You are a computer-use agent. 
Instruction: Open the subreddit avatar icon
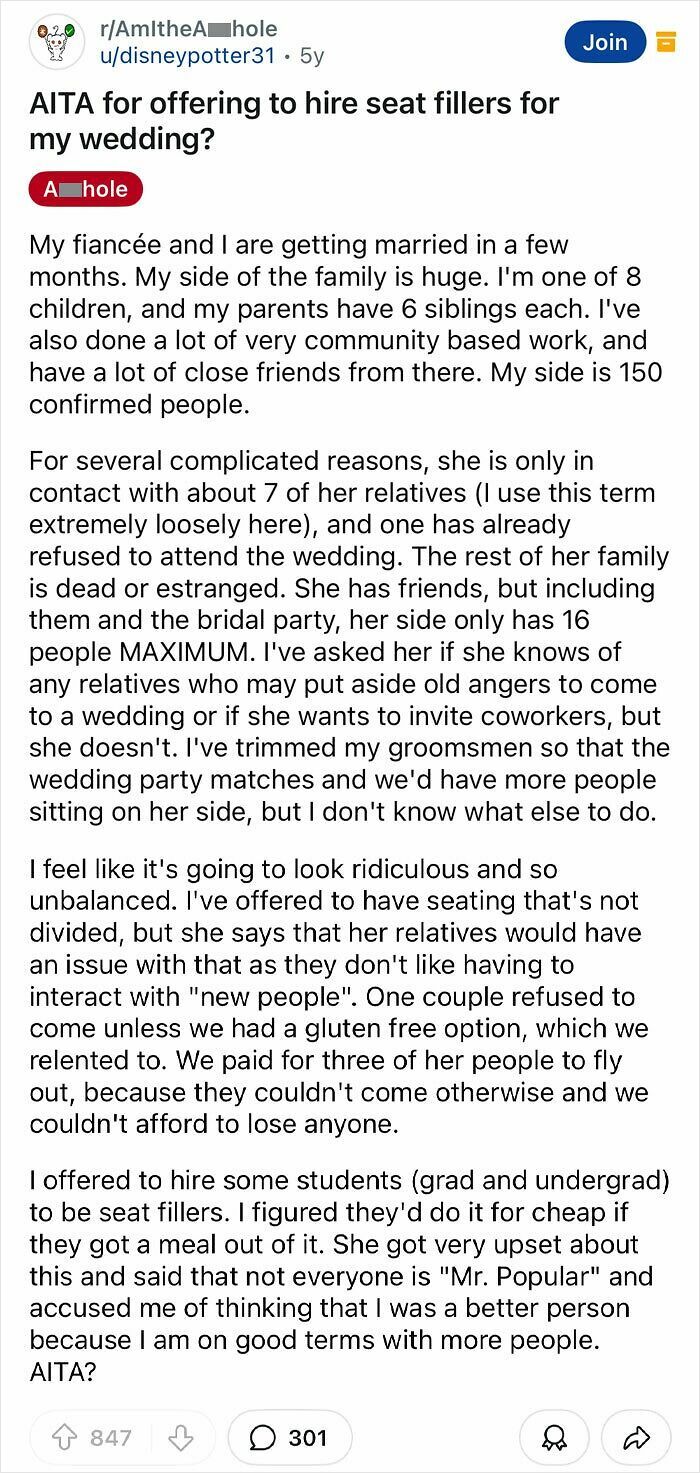[x=56, y=42]
